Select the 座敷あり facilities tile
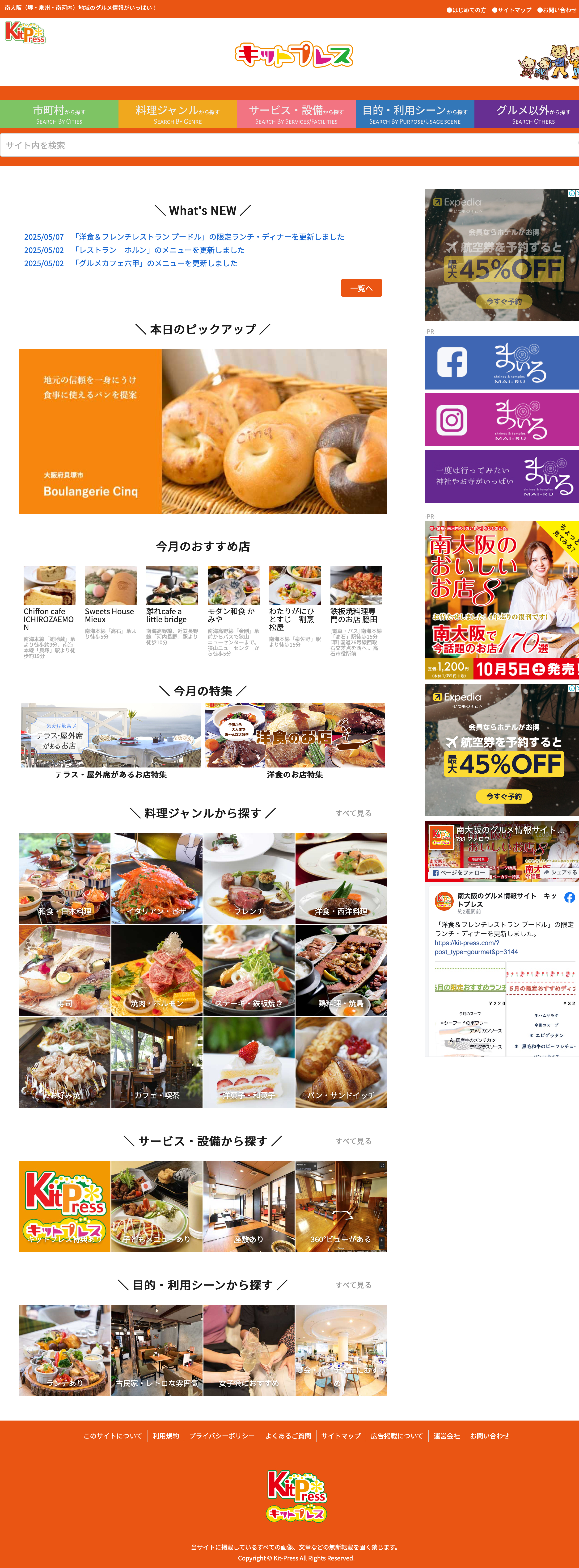 [x=248, y=1206]
